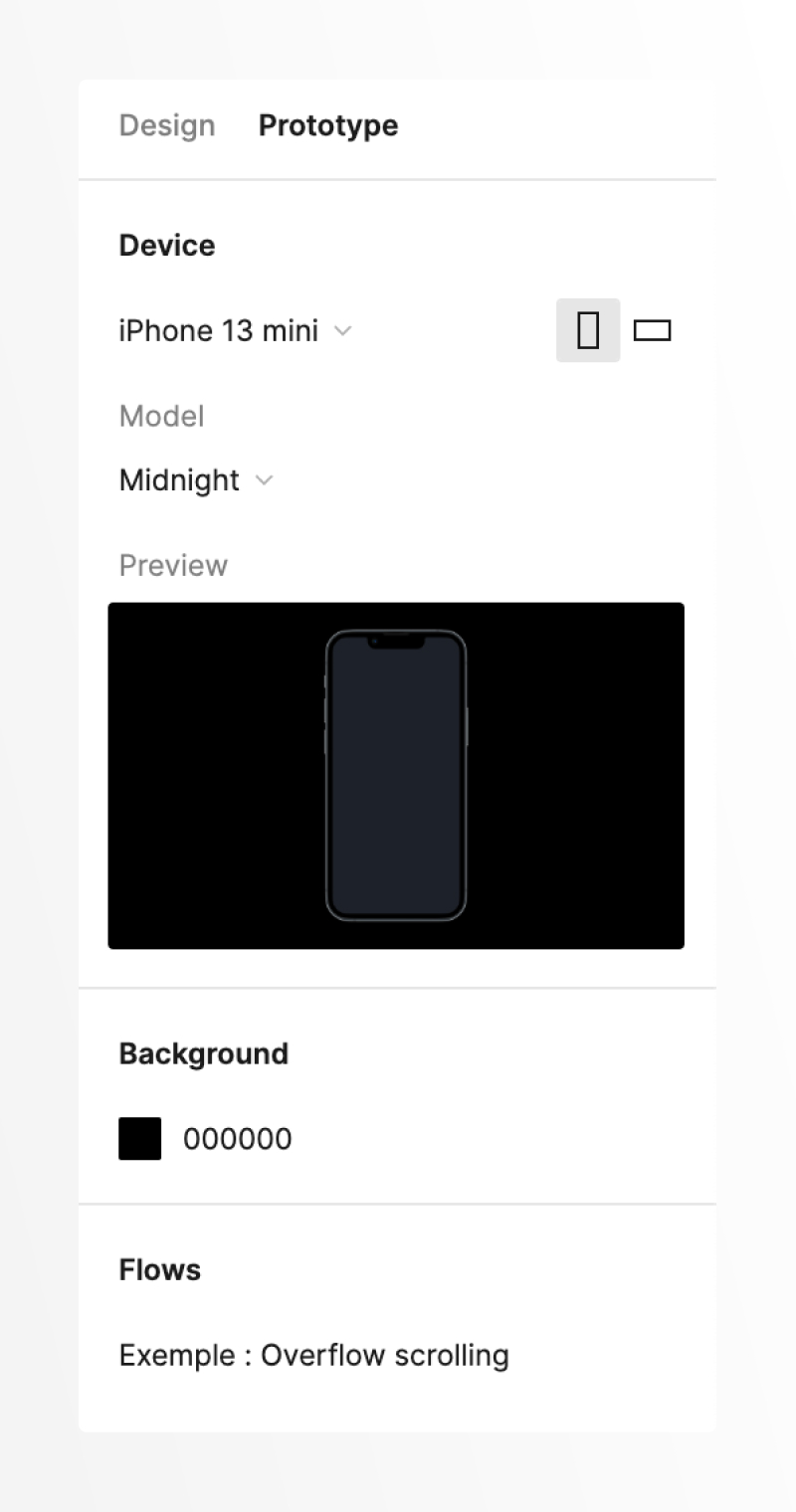
Task: Open the iPhone 13 mini device dropdown
Action: click(x=235, y=330)
